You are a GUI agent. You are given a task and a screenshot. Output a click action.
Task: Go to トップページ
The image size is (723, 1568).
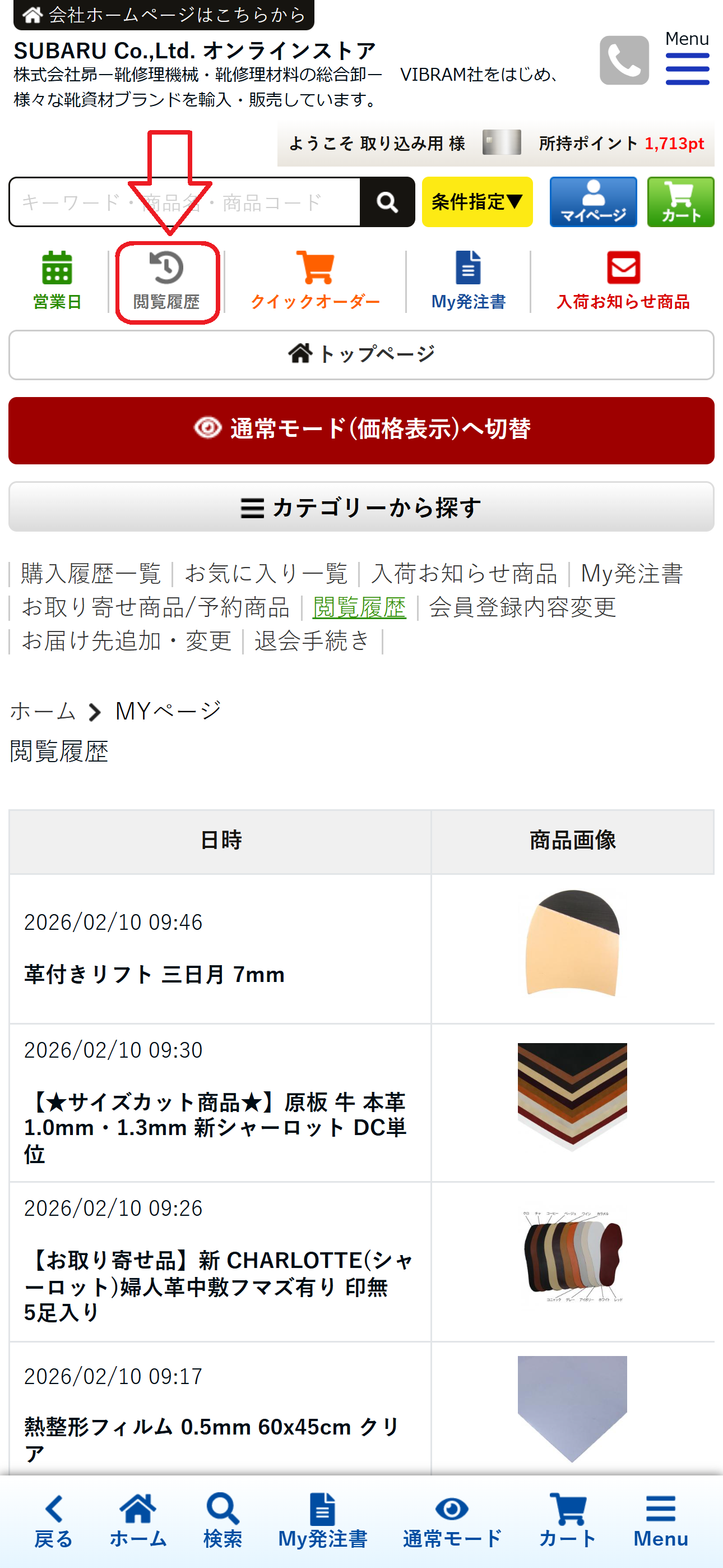361,355
